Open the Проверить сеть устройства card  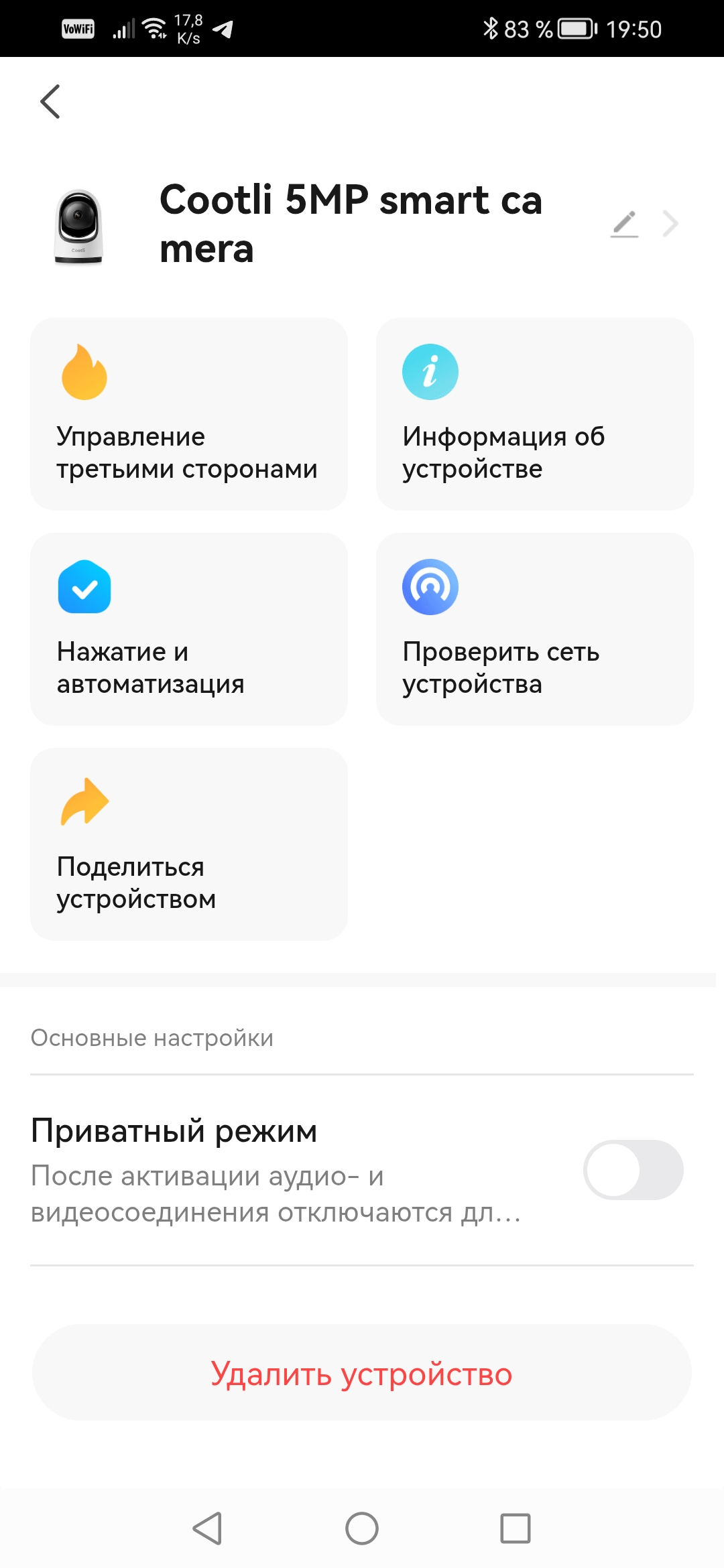534,629
